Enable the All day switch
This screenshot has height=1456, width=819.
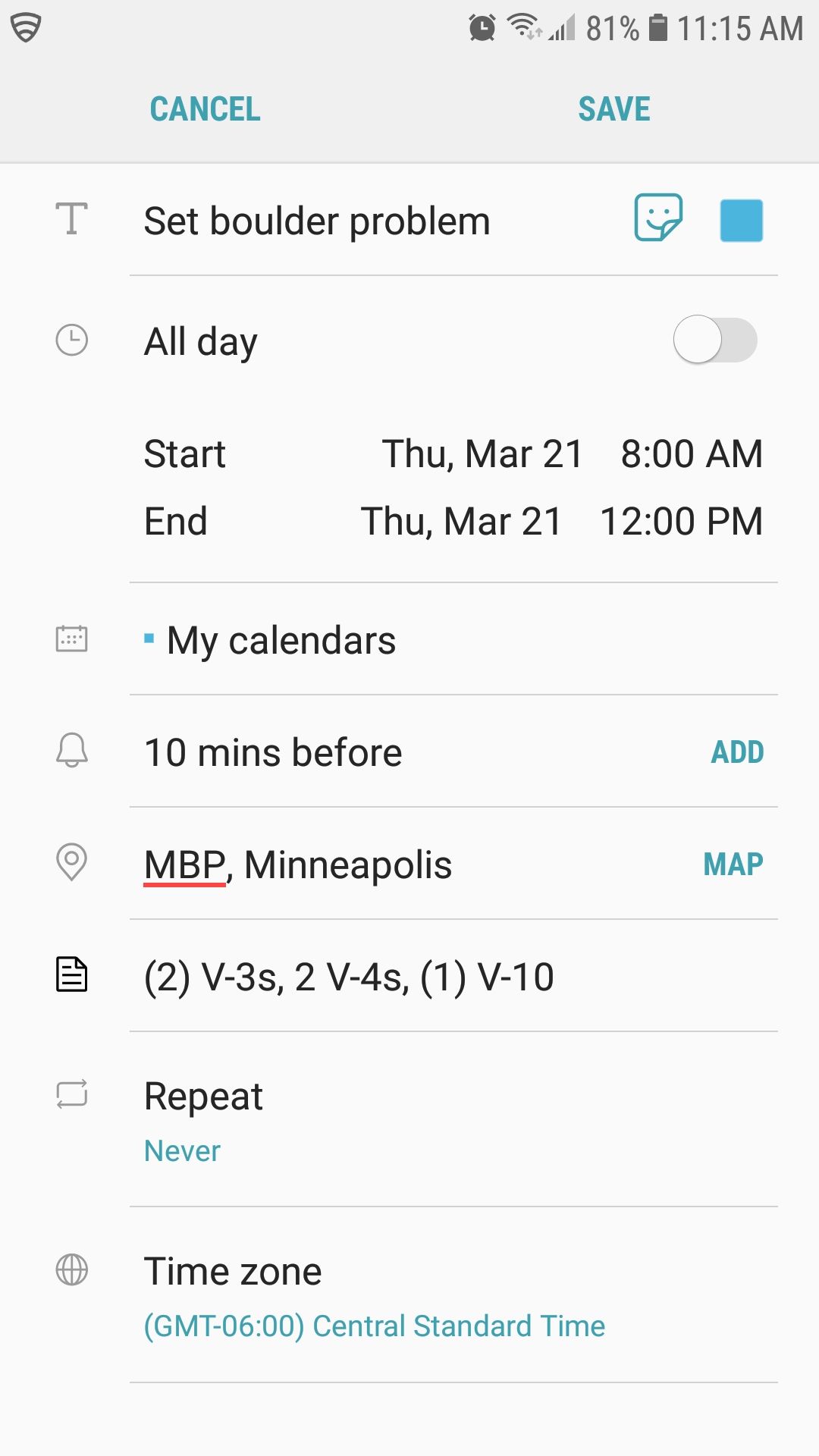pos(714,340)
